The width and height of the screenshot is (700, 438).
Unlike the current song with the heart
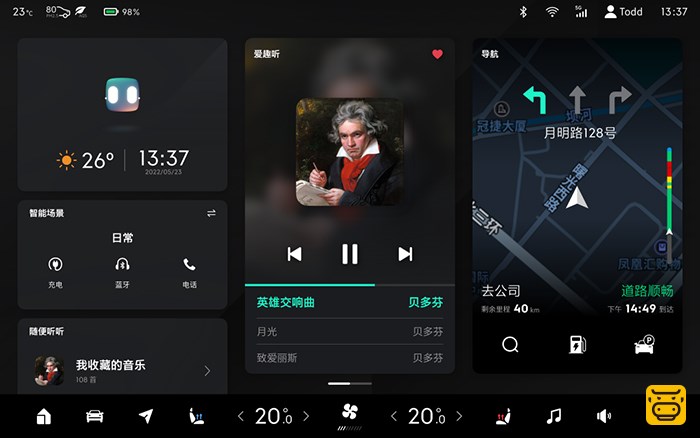pyautogui.click(x=437, y=54)
